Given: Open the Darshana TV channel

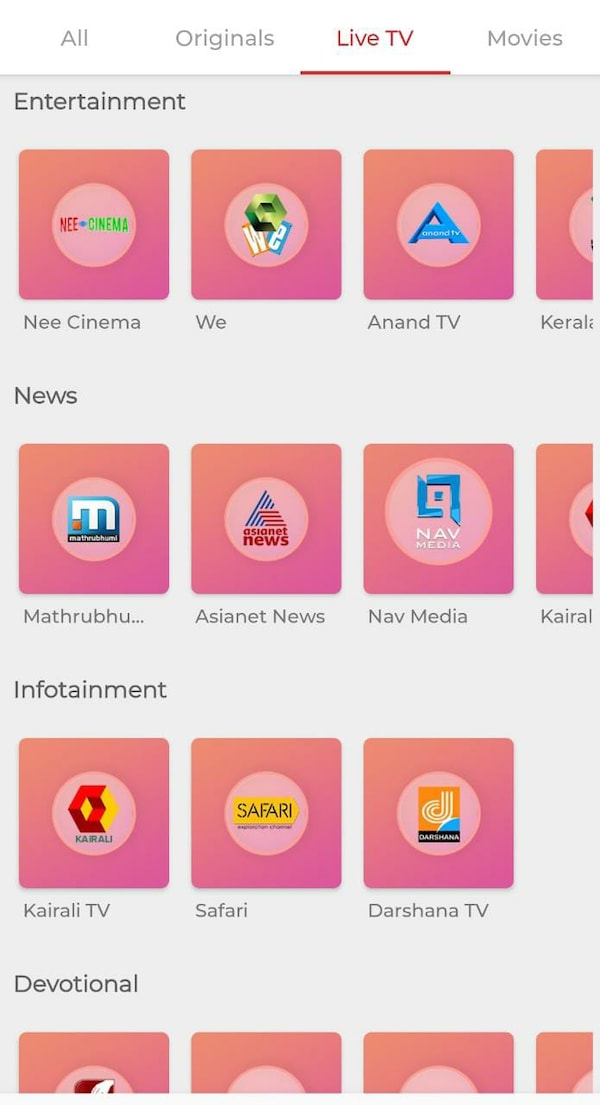Looking at the screenshot, I should click(x=438, y=813).
